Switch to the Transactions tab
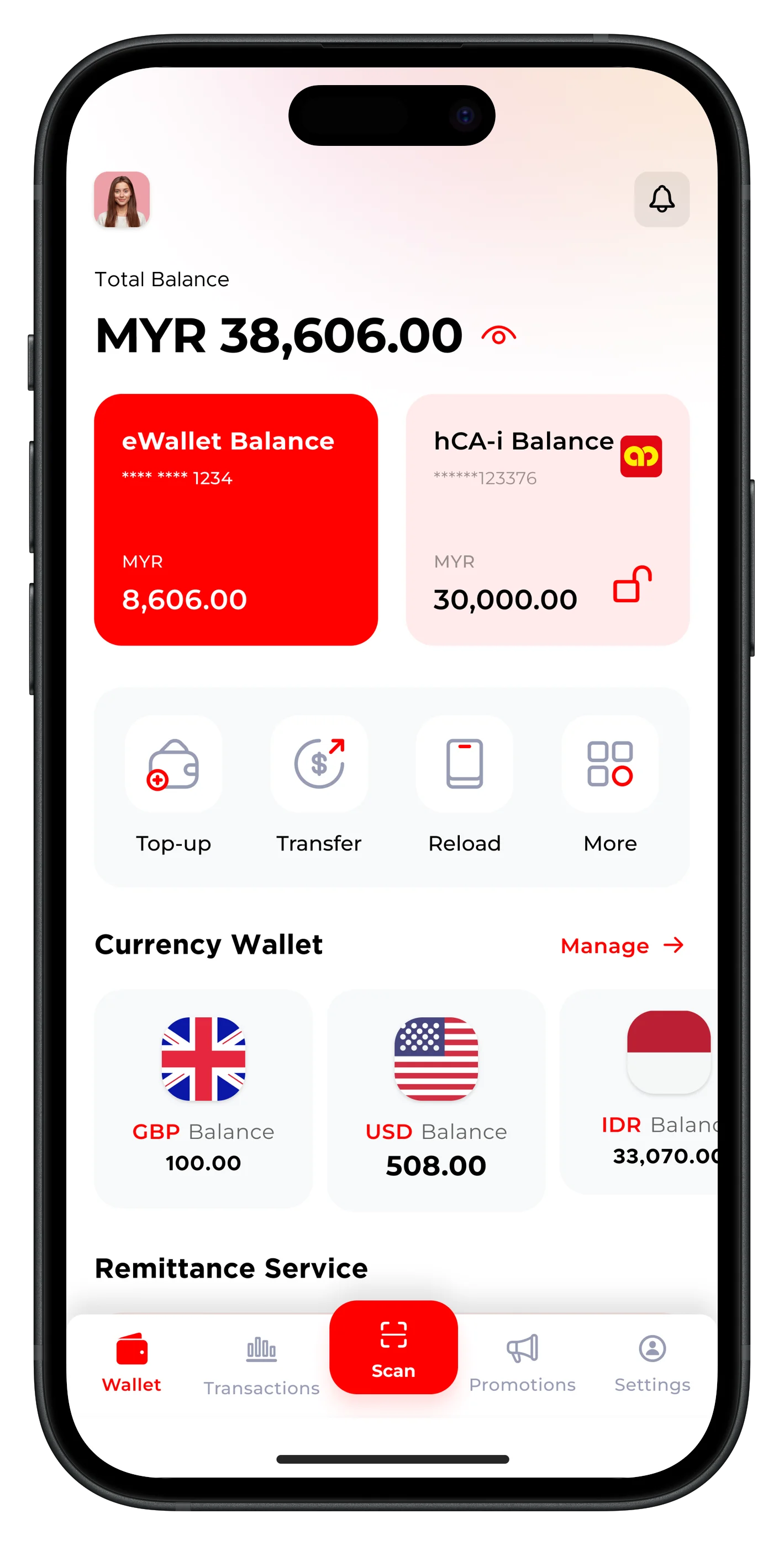The width and height of the screenshot is (784, 1545). pyautogui.click(x=261, y=1364)
